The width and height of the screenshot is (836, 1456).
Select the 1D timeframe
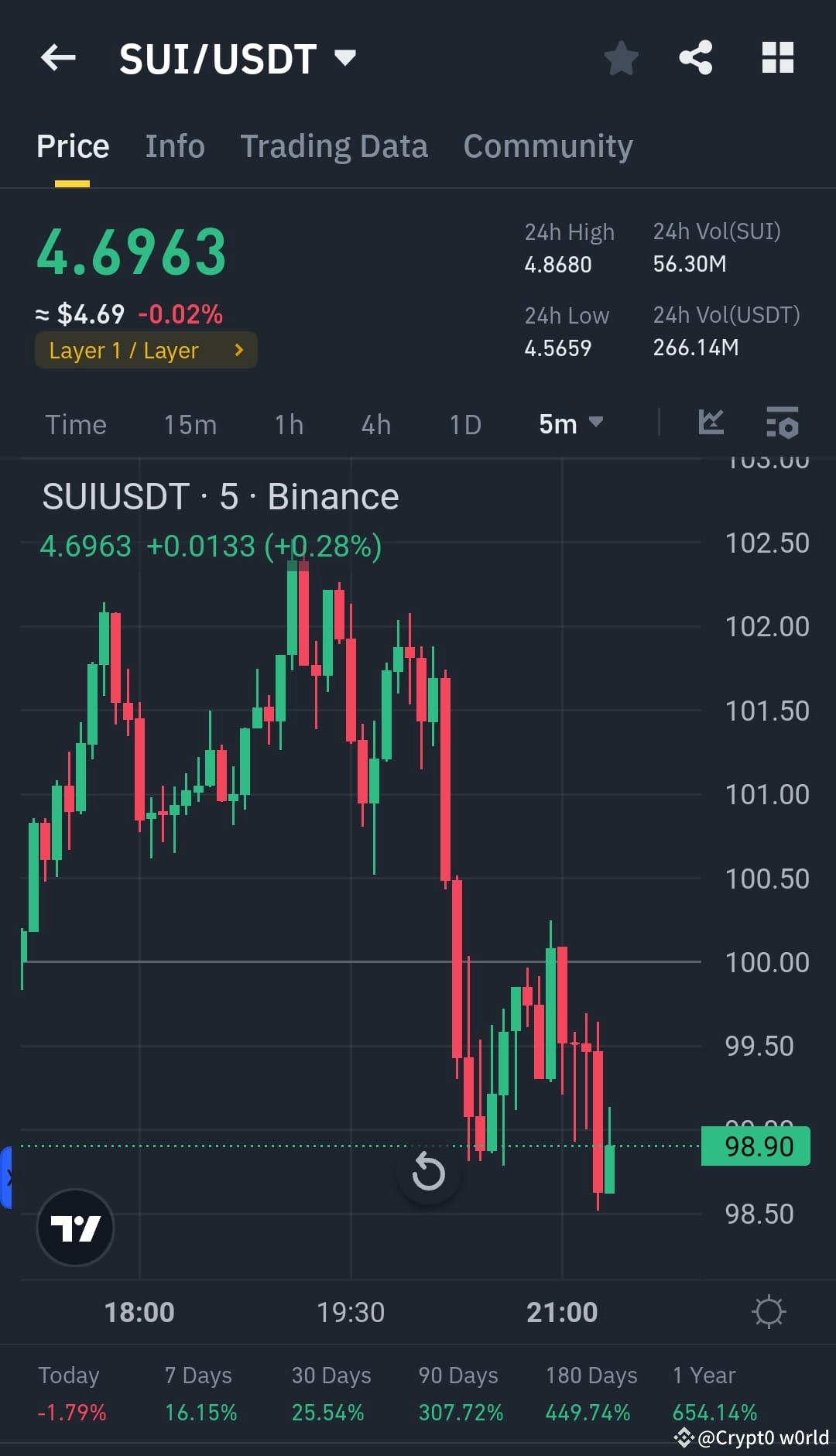pyautogui.click(x=465, y=423)
